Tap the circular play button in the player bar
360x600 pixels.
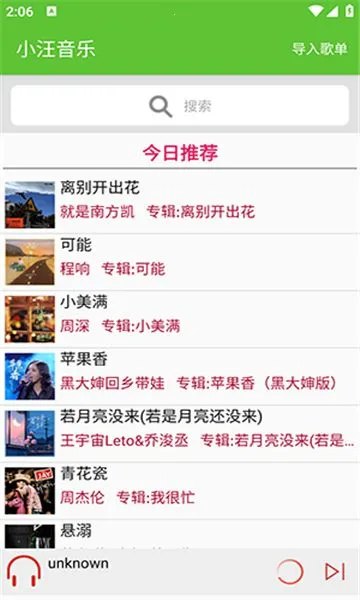pos(290,572)
